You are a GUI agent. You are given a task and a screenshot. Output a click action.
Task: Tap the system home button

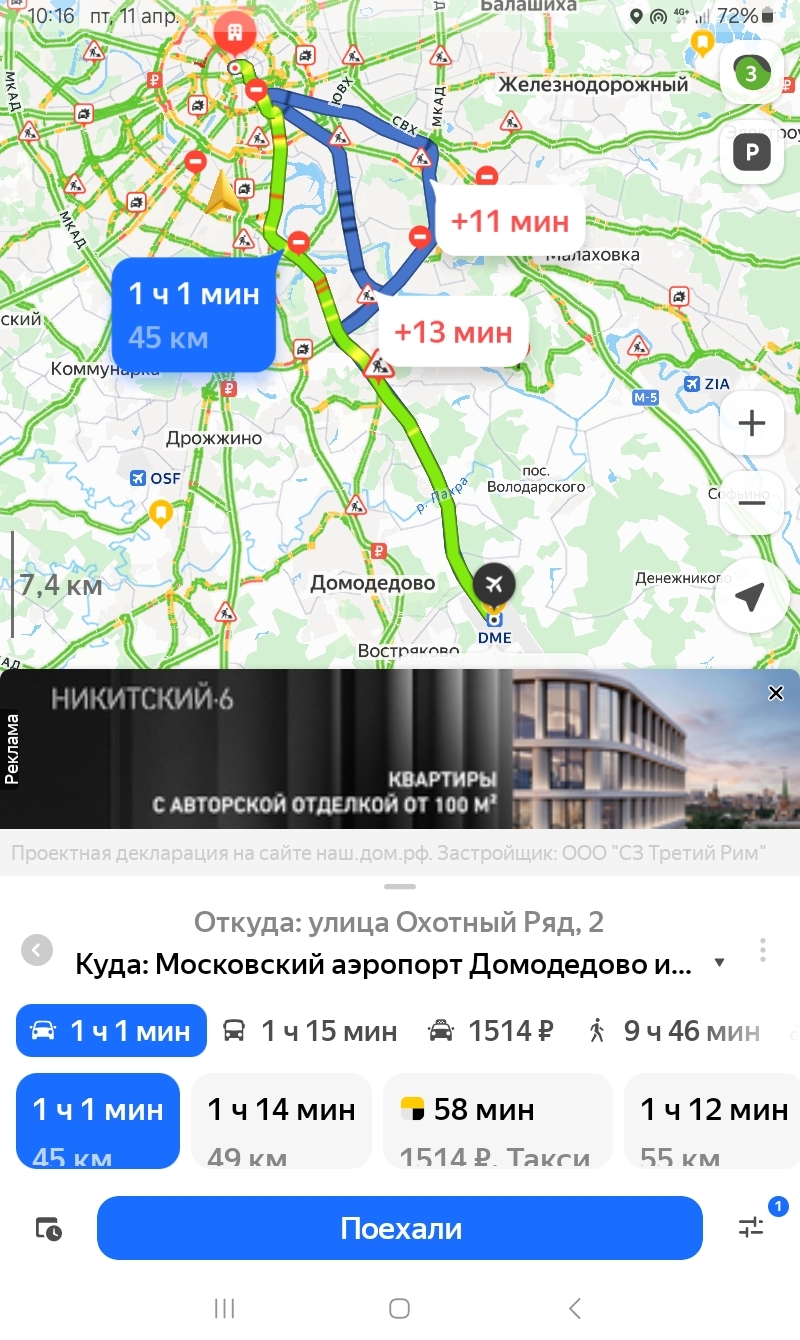coord(399,1308)
